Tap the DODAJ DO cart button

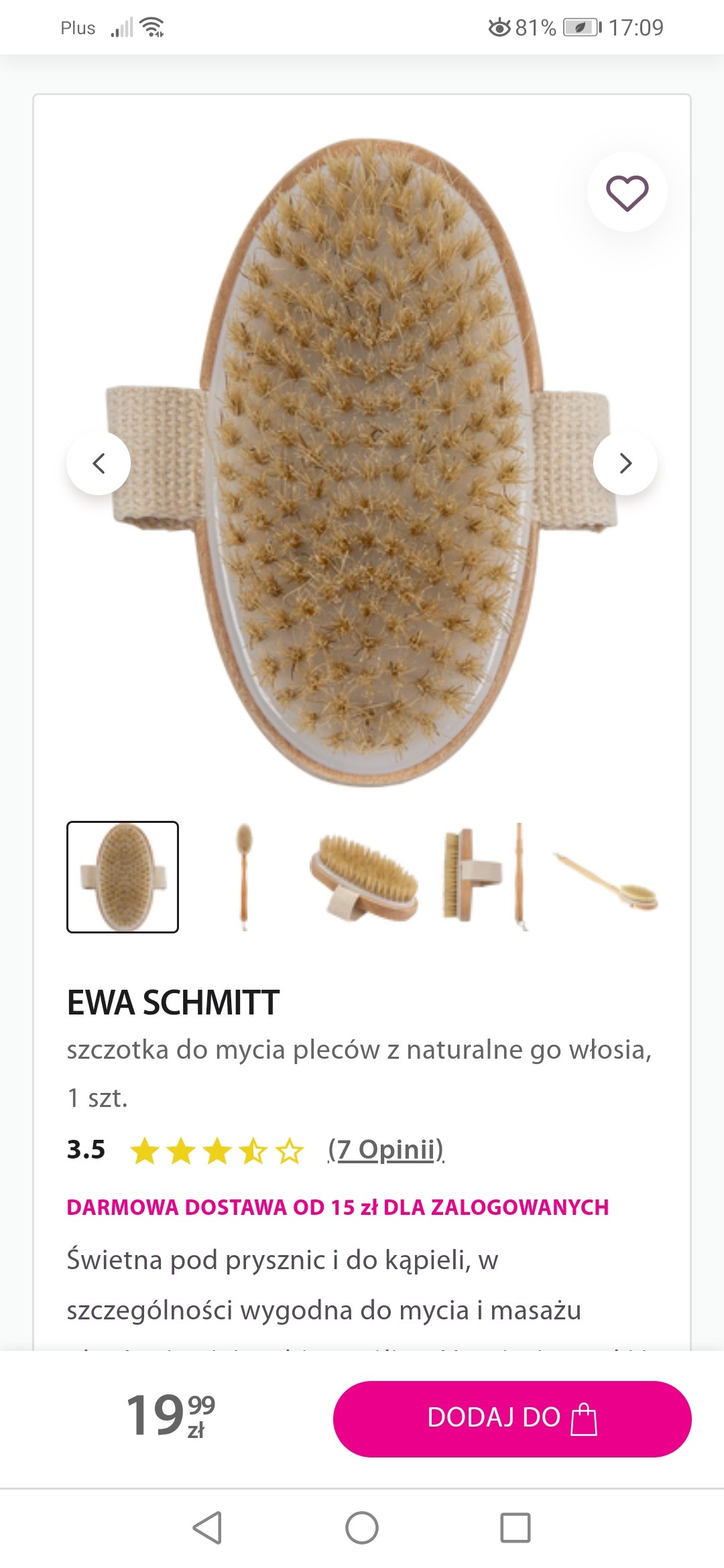pos(511,1419)
